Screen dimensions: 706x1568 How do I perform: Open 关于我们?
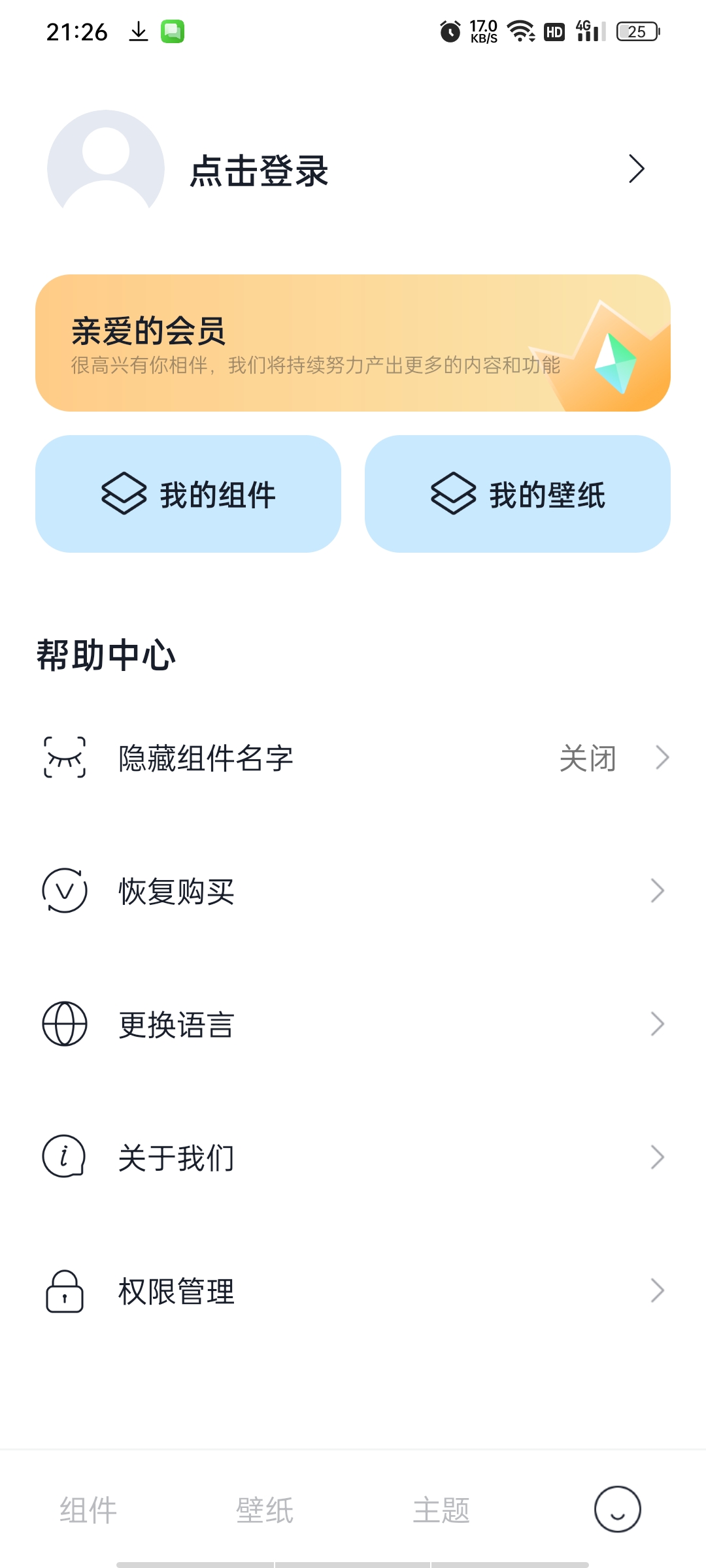coord(353,1158)
